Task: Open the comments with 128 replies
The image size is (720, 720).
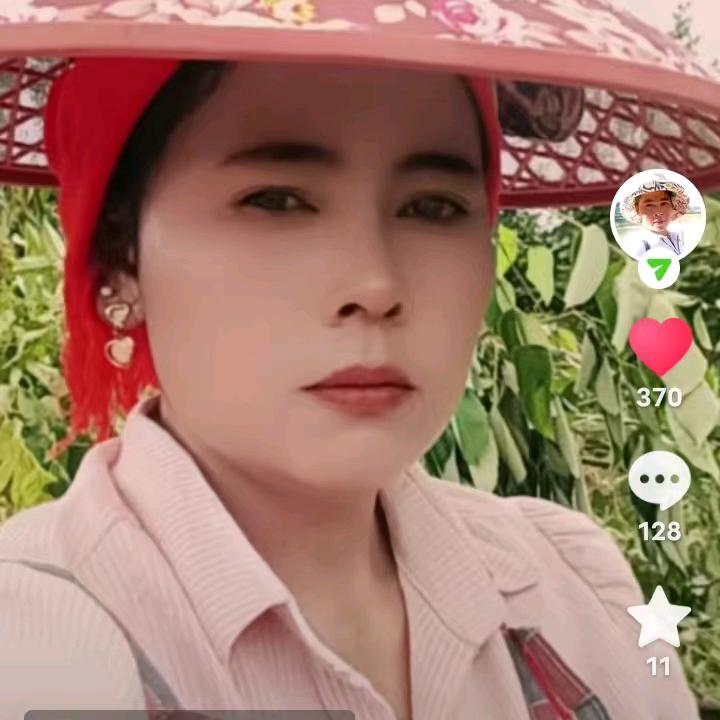Action: point(659,480)
